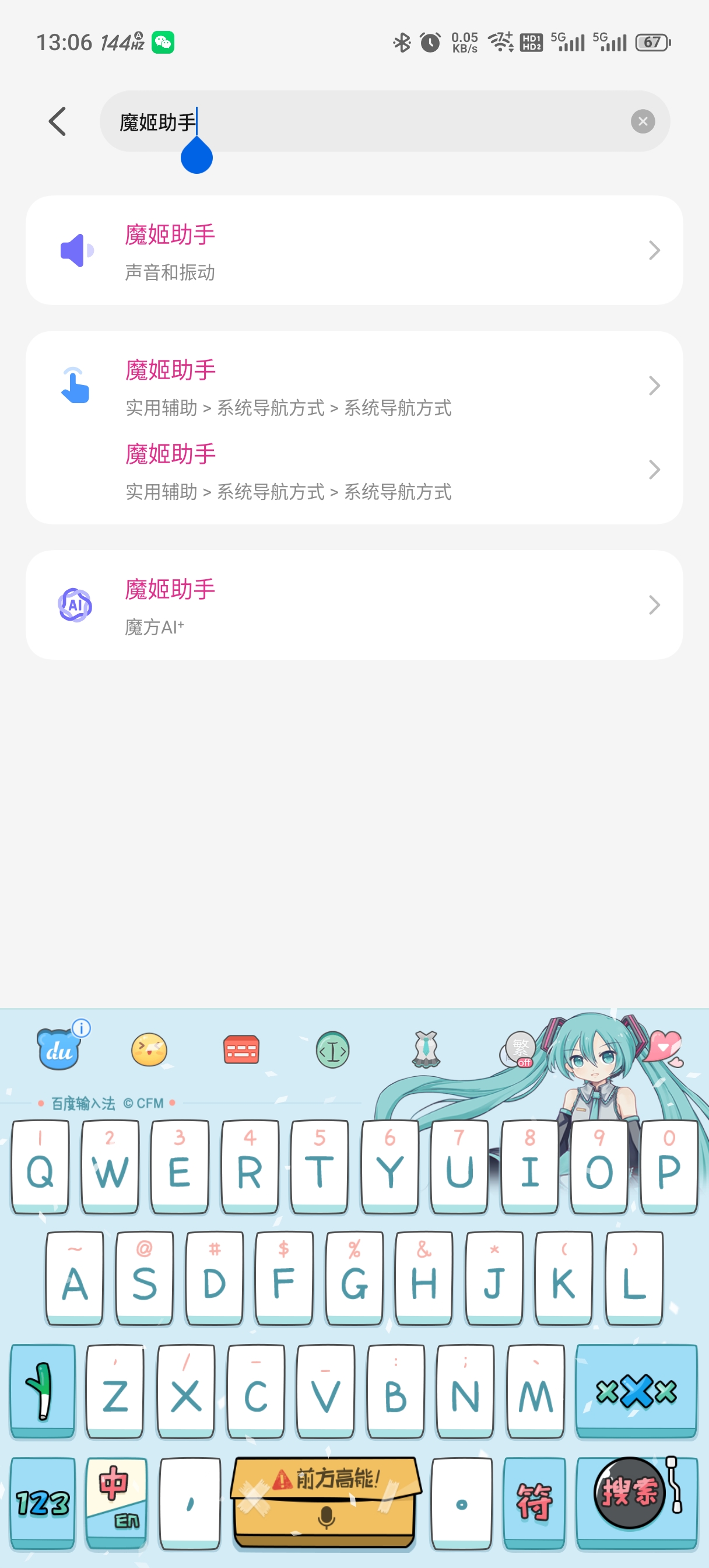709x1568 pixels.
Task: Hit the keyboard backspace key
Action: point(636,1391)
